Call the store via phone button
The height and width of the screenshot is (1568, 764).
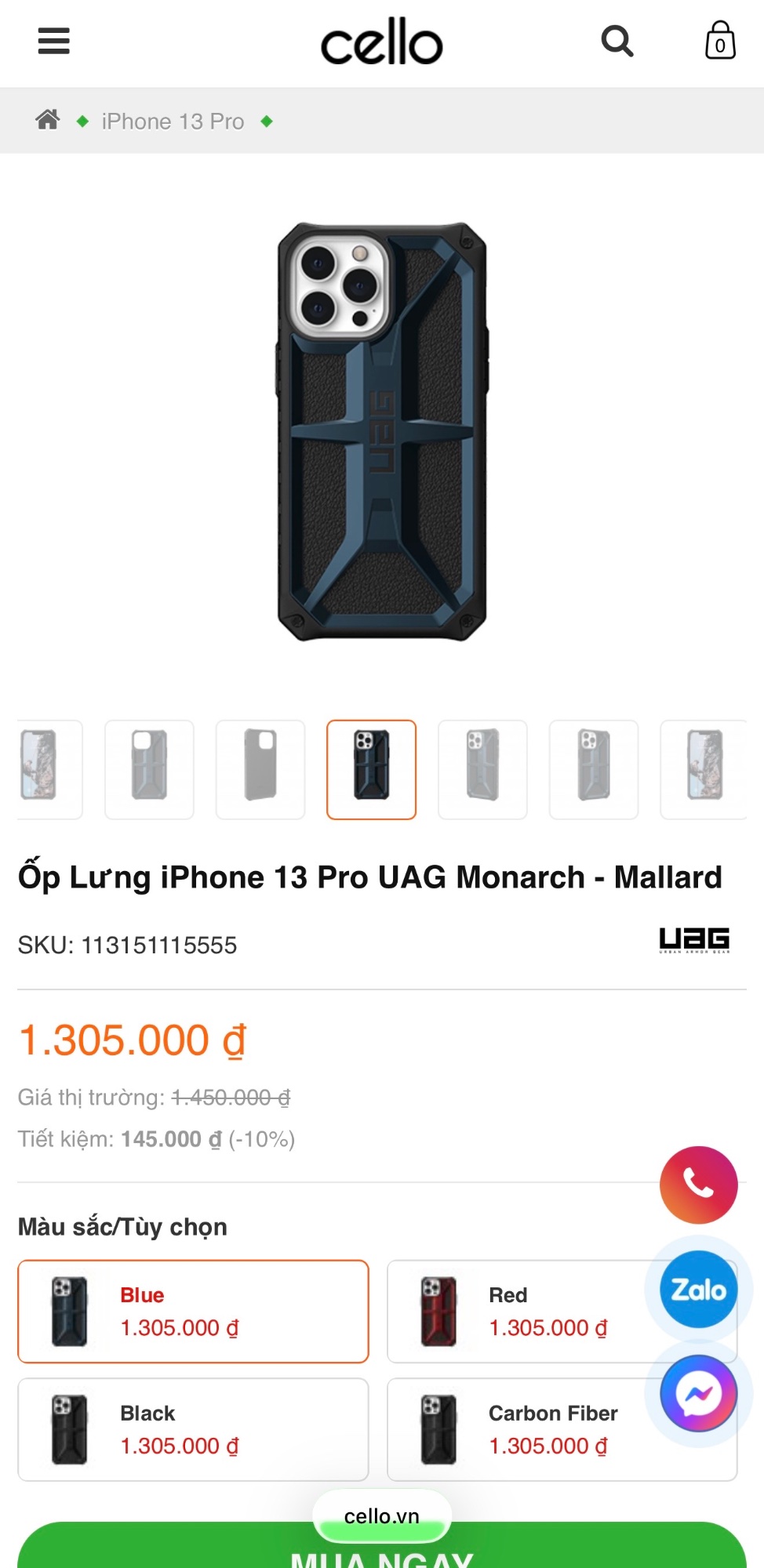698,1185
